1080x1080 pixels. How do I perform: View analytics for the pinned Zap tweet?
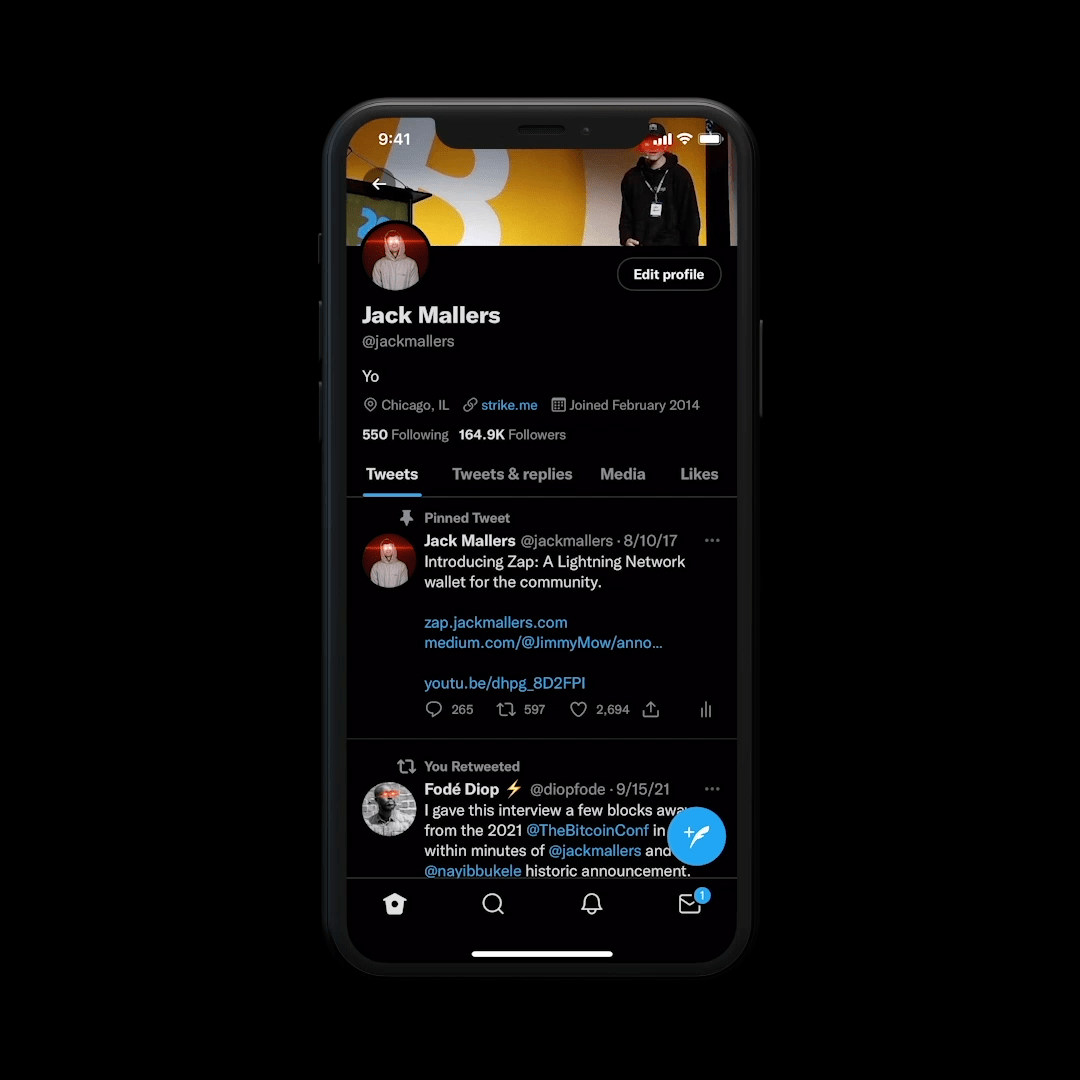tap(706, 709)
